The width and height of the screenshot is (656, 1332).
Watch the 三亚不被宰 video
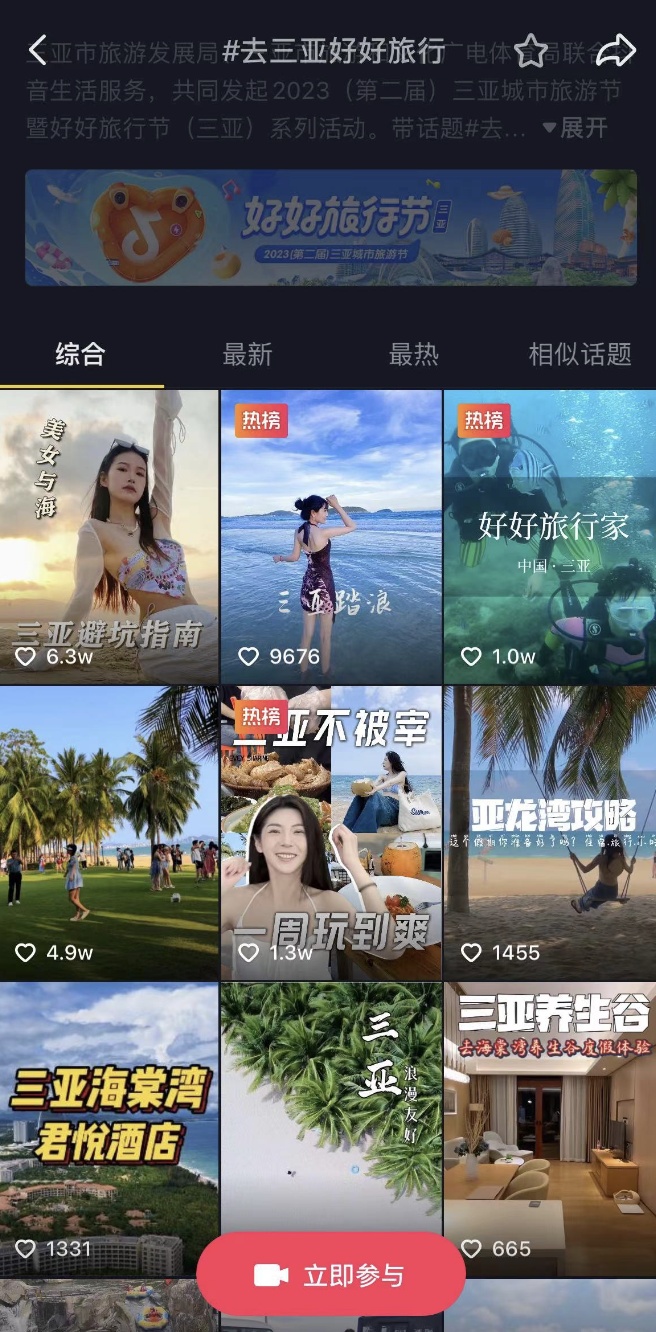330,832
